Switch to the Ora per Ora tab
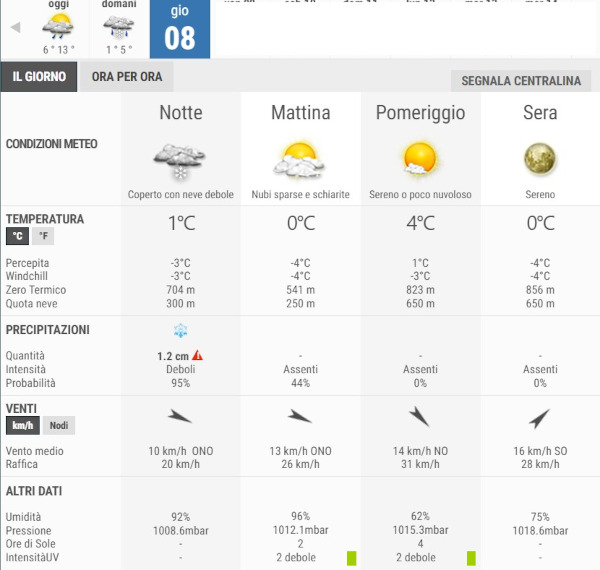The height and width of the screenshot is (570, 600). (126, 77)
